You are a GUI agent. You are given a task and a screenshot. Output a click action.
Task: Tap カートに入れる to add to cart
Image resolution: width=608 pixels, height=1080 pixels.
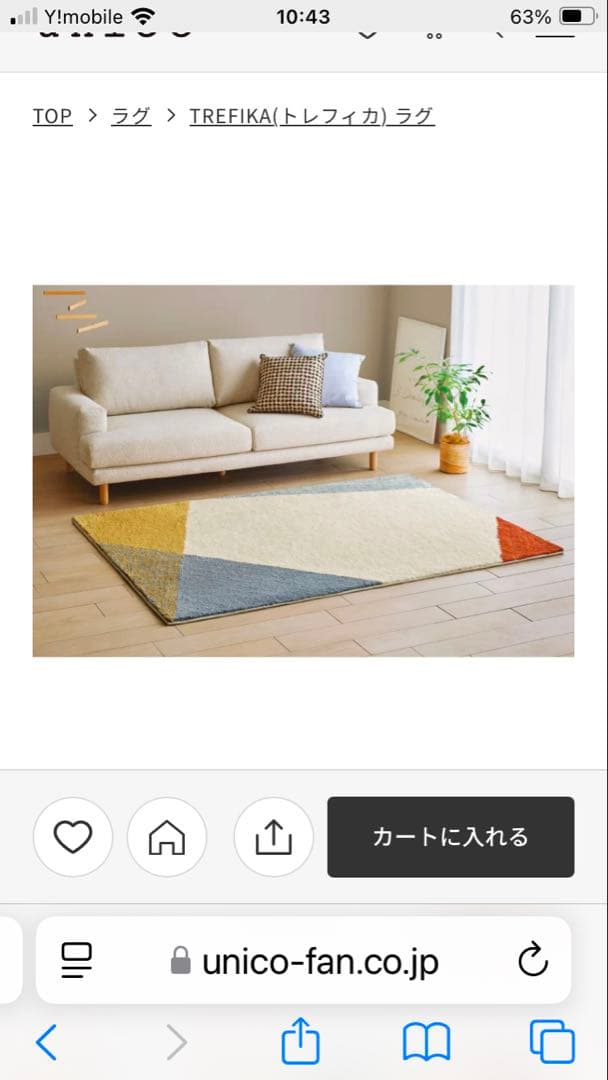pyautogui.click(x=450, y=837)
